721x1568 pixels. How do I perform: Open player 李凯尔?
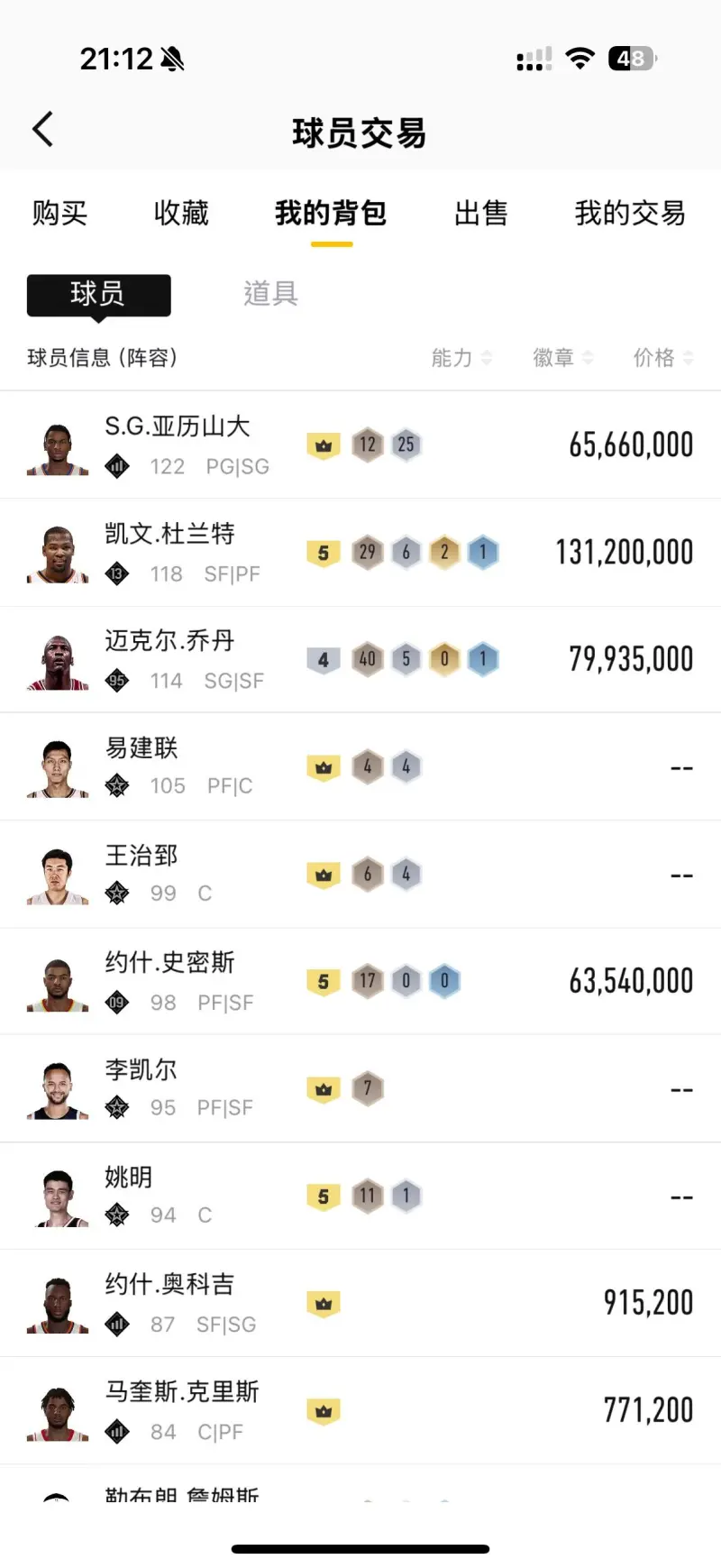point(360,1088)
